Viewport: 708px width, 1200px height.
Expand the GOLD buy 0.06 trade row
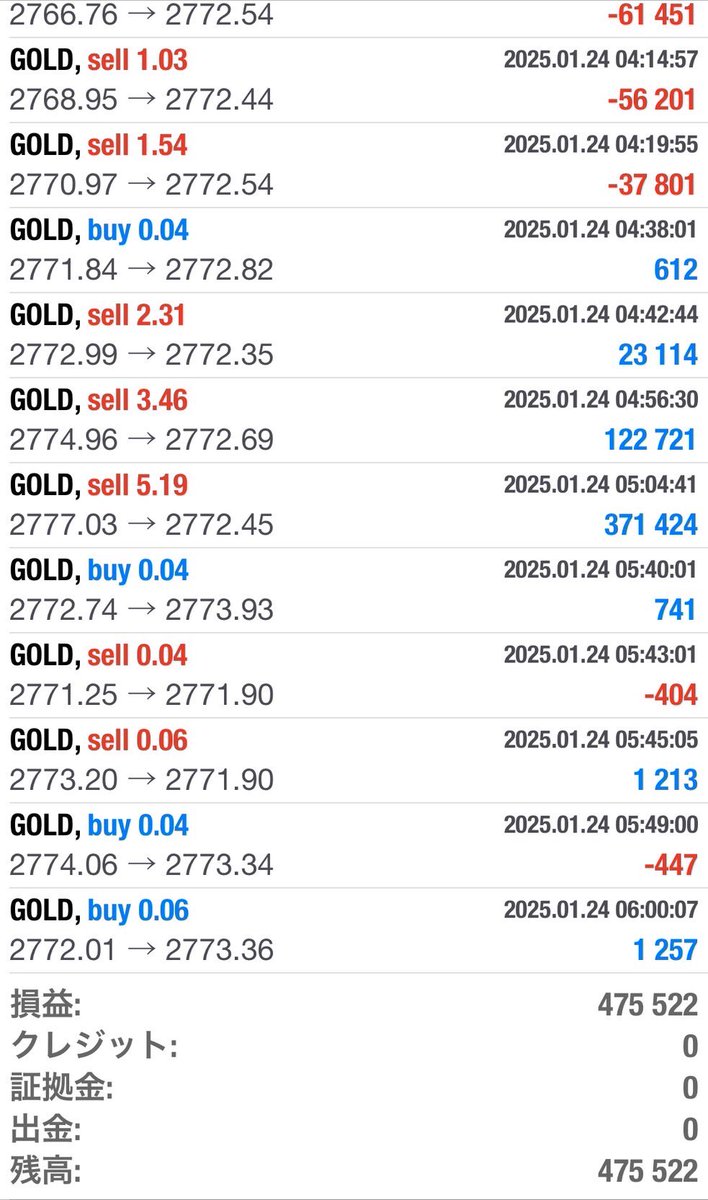coord(354,930)
